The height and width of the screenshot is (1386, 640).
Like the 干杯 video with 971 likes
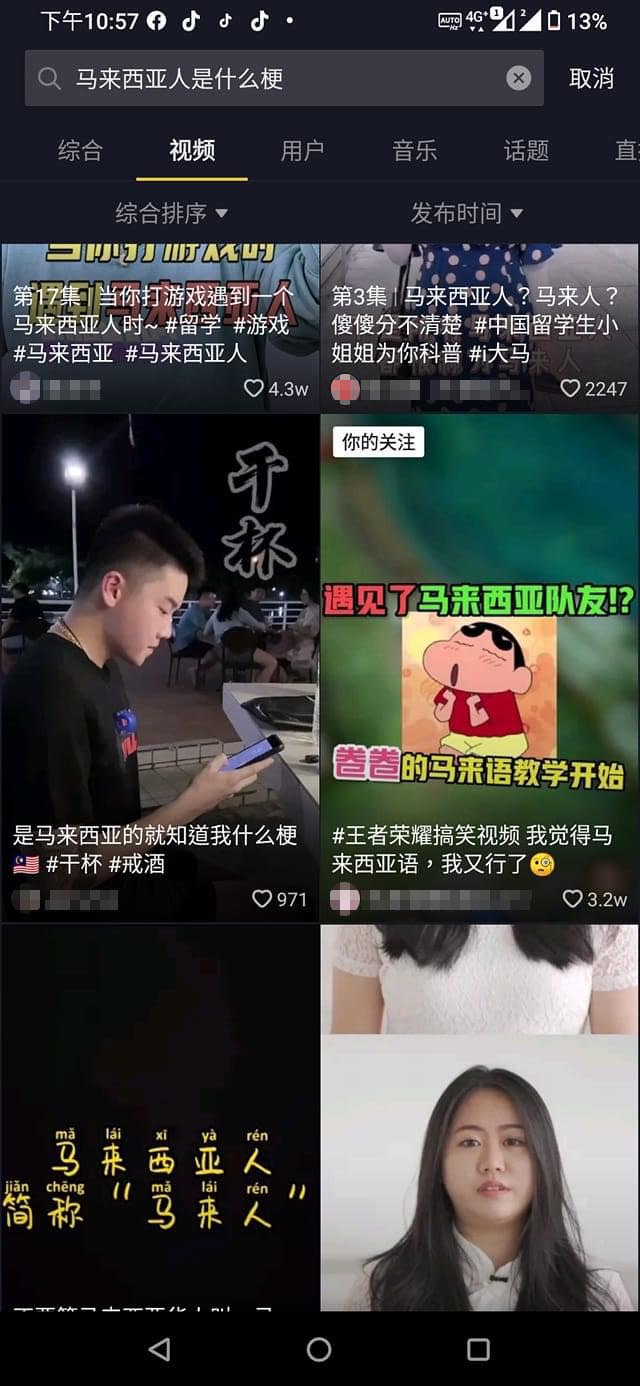click(x=262, y=899)
